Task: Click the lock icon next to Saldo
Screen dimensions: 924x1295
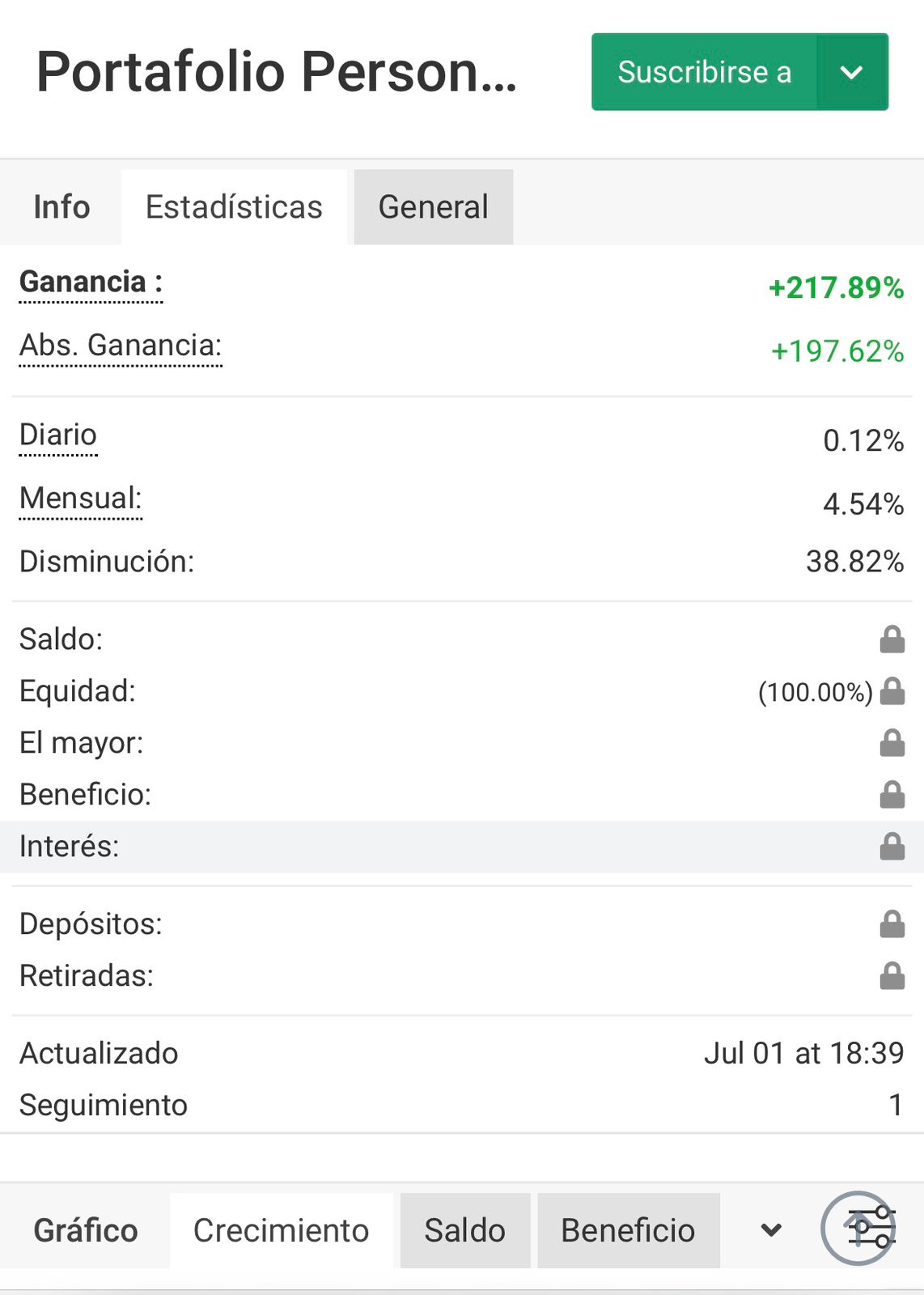Action: (890, 639)
